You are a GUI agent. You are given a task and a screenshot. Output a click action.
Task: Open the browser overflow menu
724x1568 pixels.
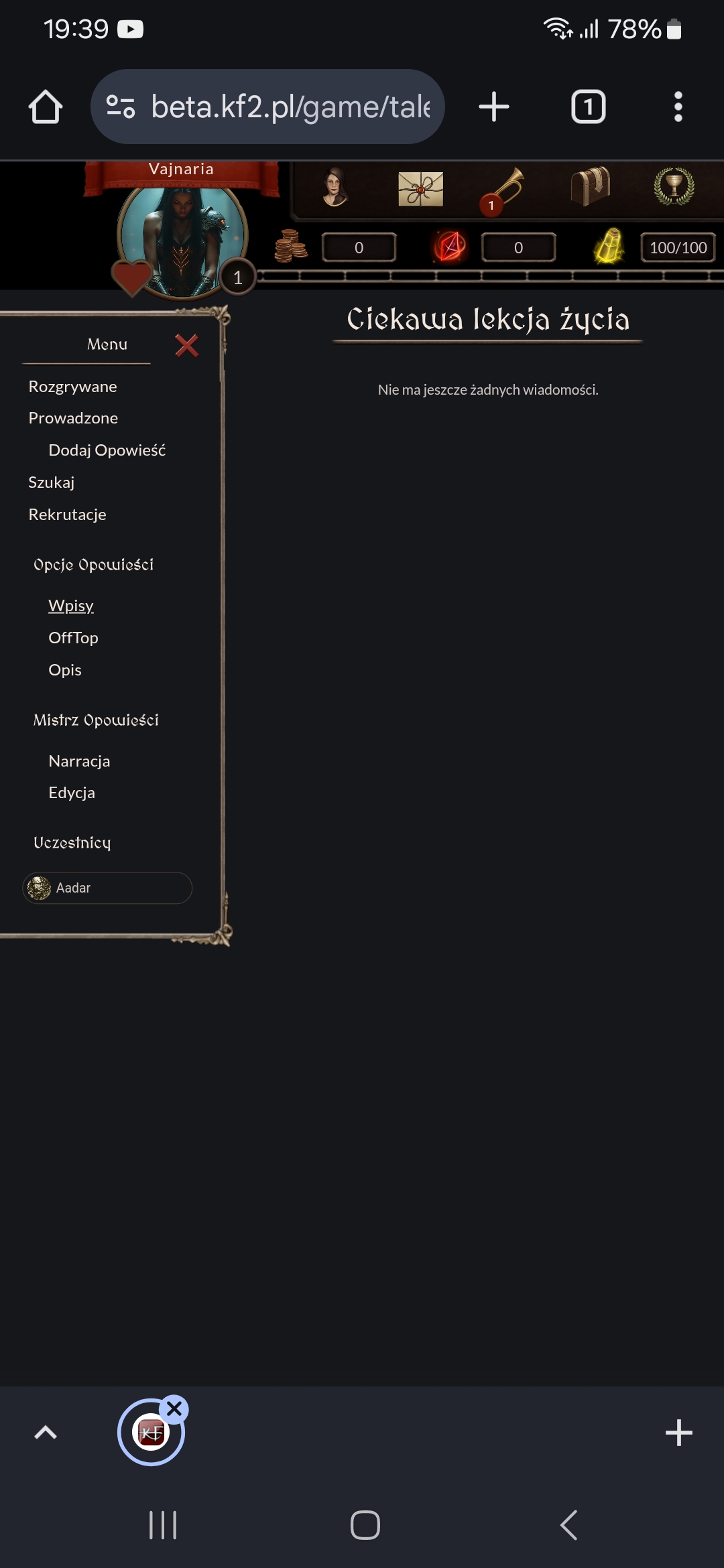tap(678, 107)
